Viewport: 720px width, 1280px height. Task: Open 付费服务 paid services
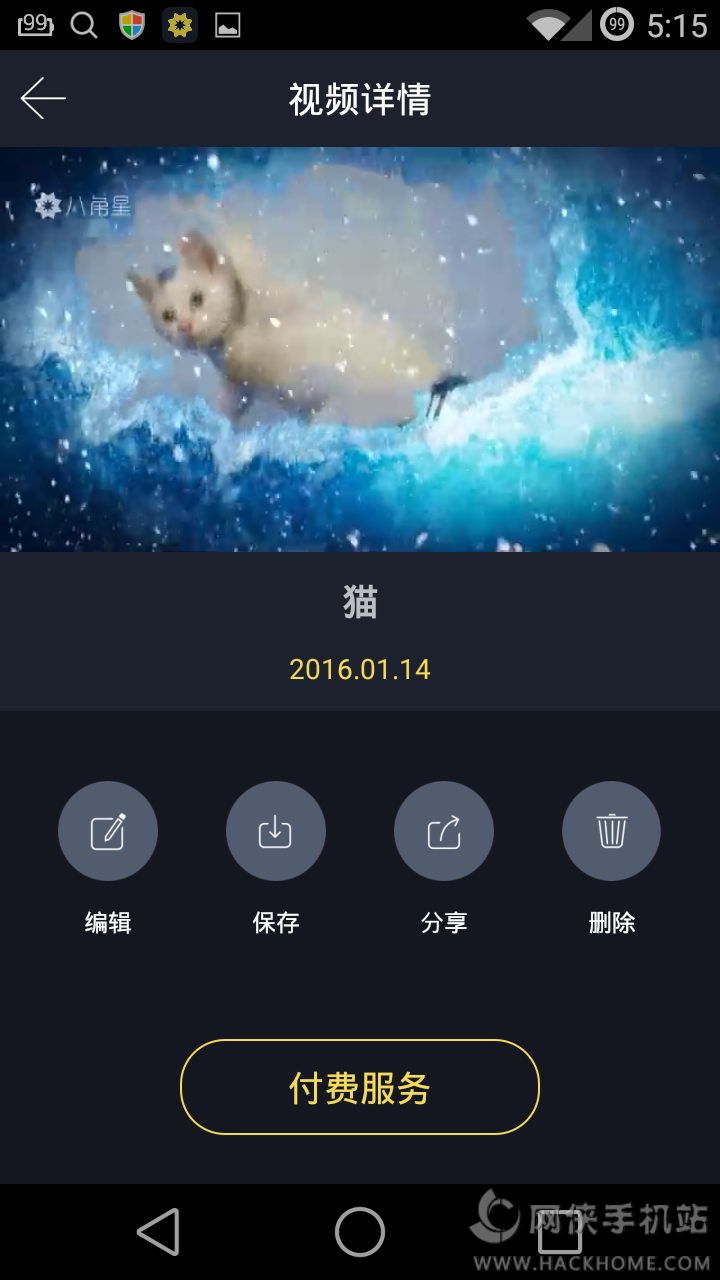(360, 1087)
